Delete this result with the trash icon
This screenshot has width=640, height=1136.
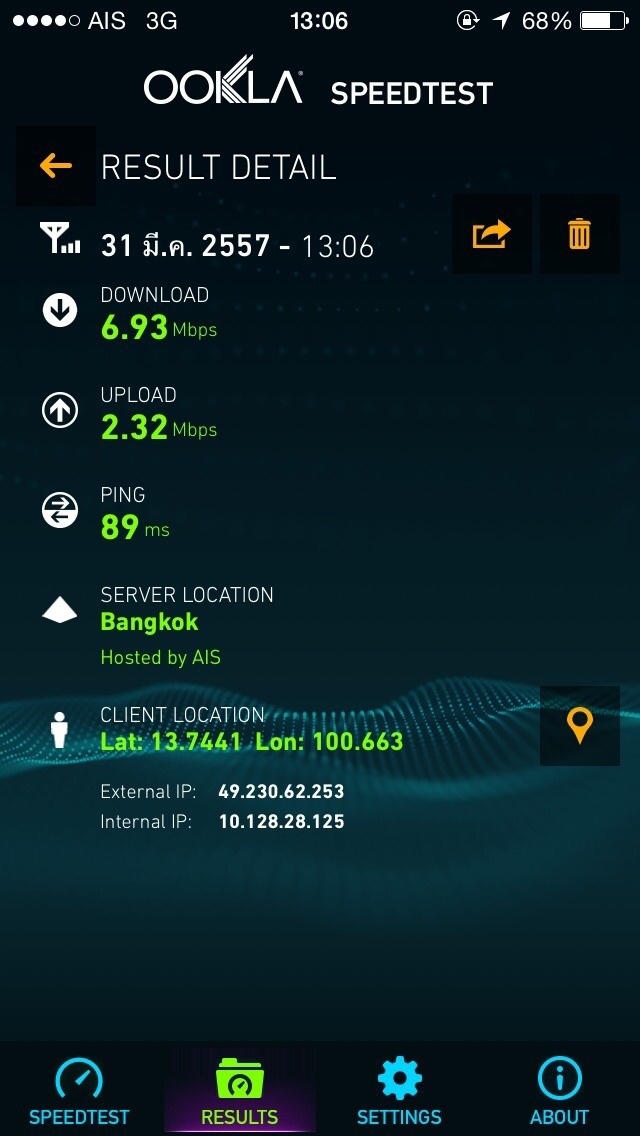(x=579, y=234)
